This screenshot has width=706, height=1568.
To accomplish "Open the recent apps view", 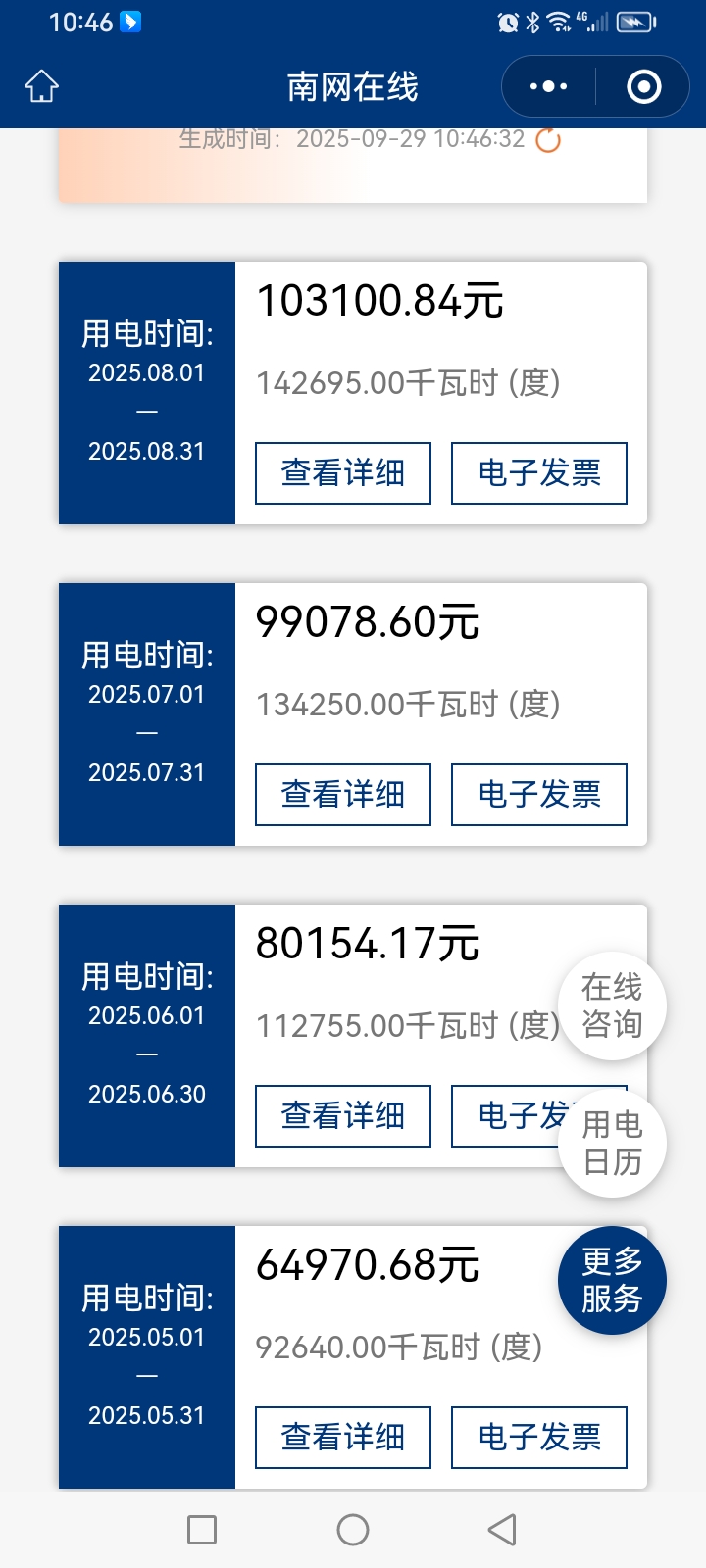I will click(202, 1530).
